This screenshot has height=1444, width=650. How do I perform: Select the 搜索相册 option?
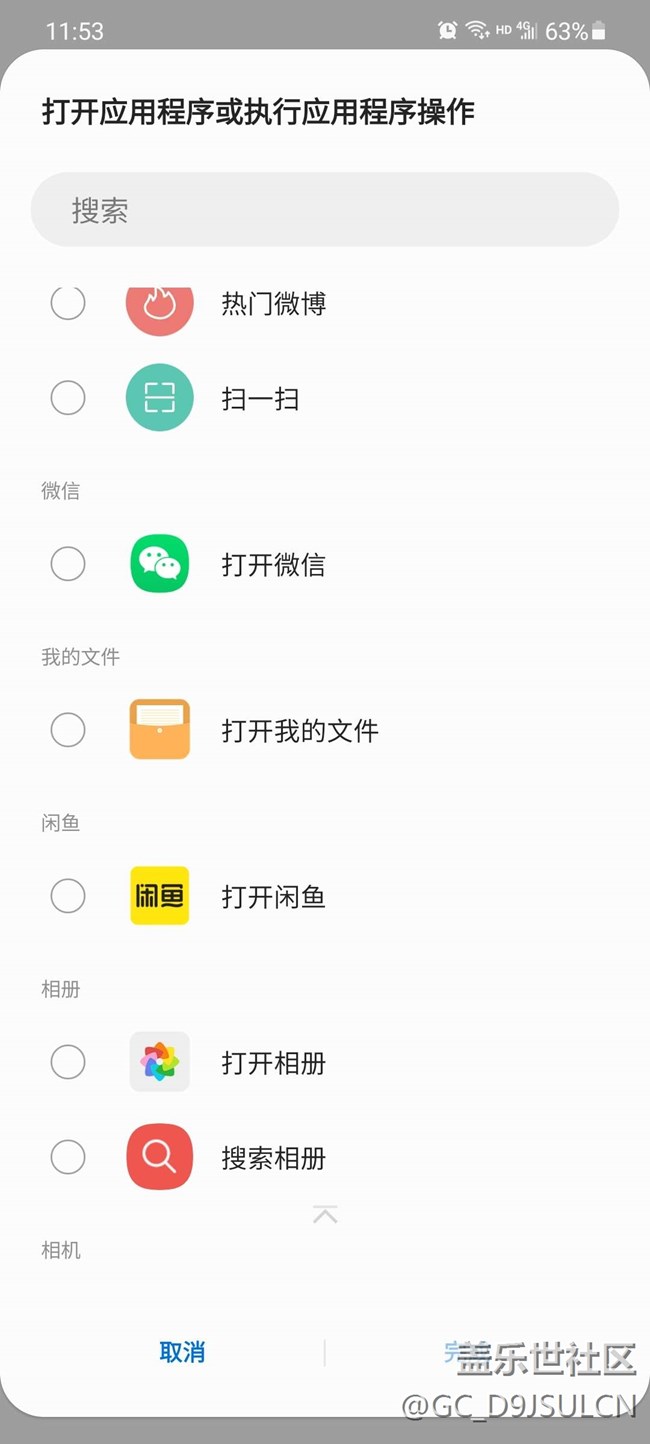pos(68,1158)
